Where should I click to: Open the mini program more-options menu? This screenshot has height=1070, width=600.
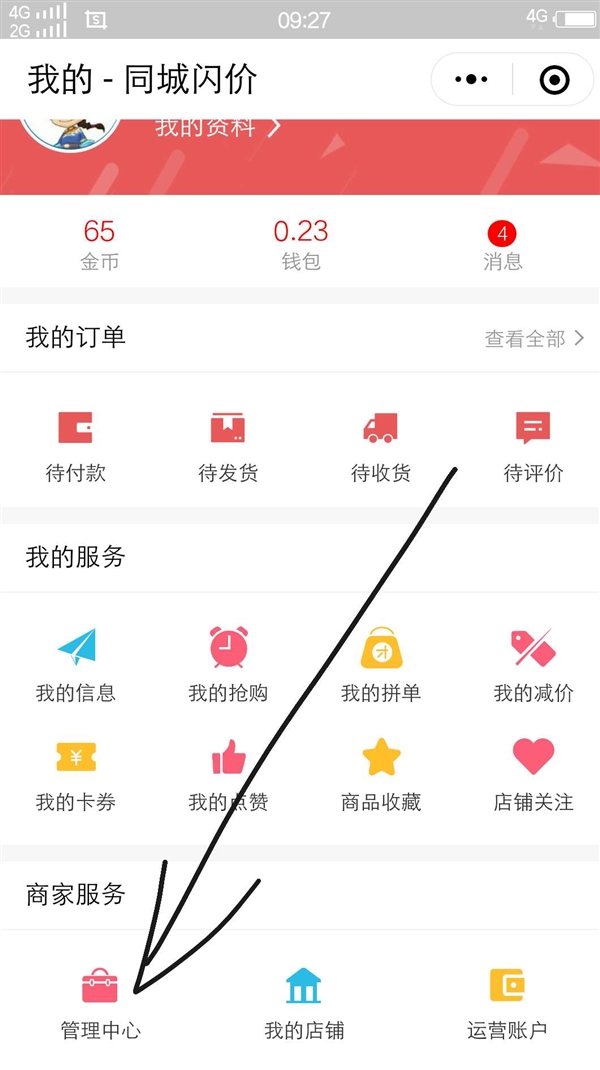point(471,79)
